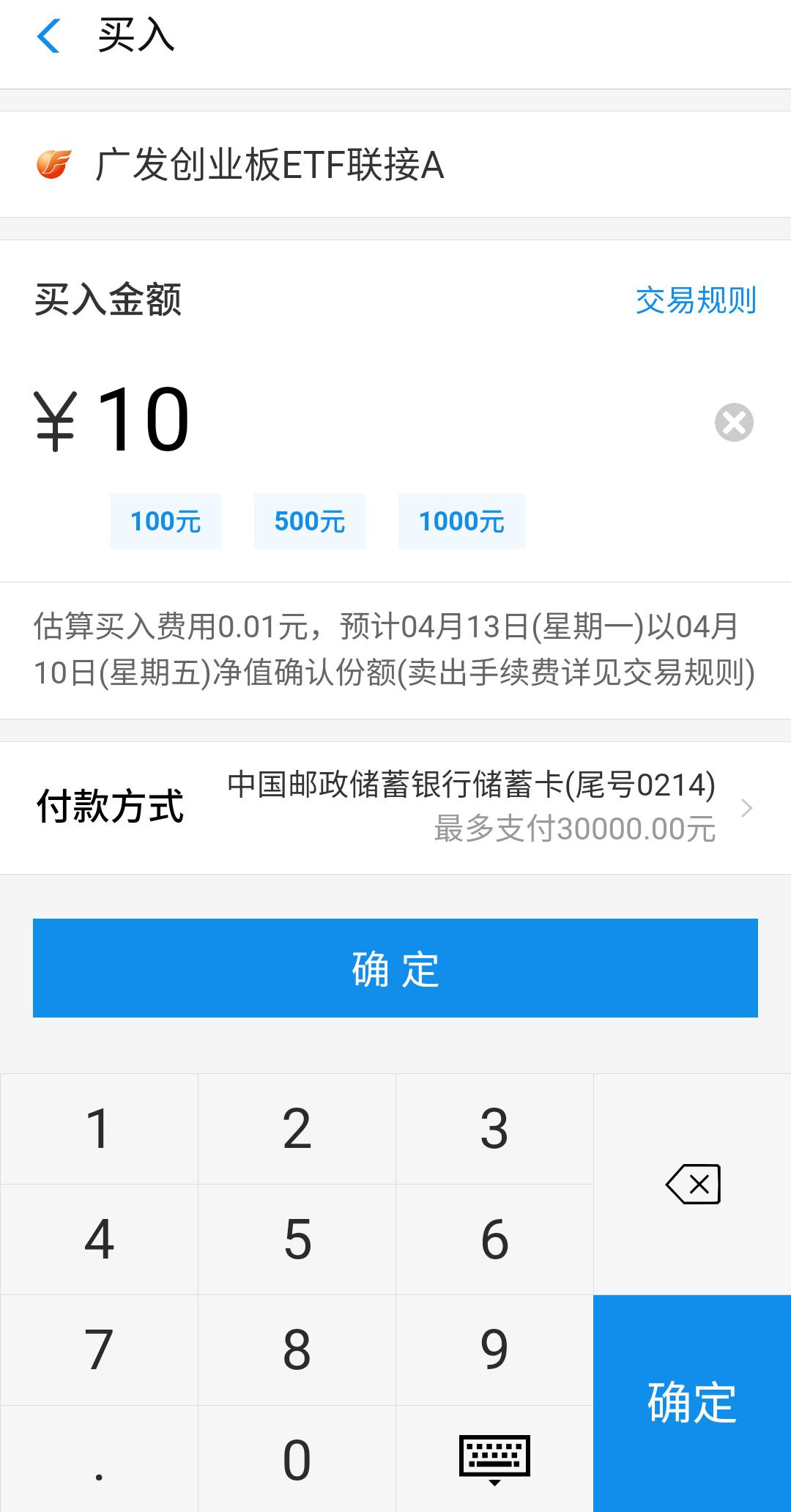Confirm purchase with the blue 确定 button
Viewport: 791px width, 1512px height.
click(395, 968)
